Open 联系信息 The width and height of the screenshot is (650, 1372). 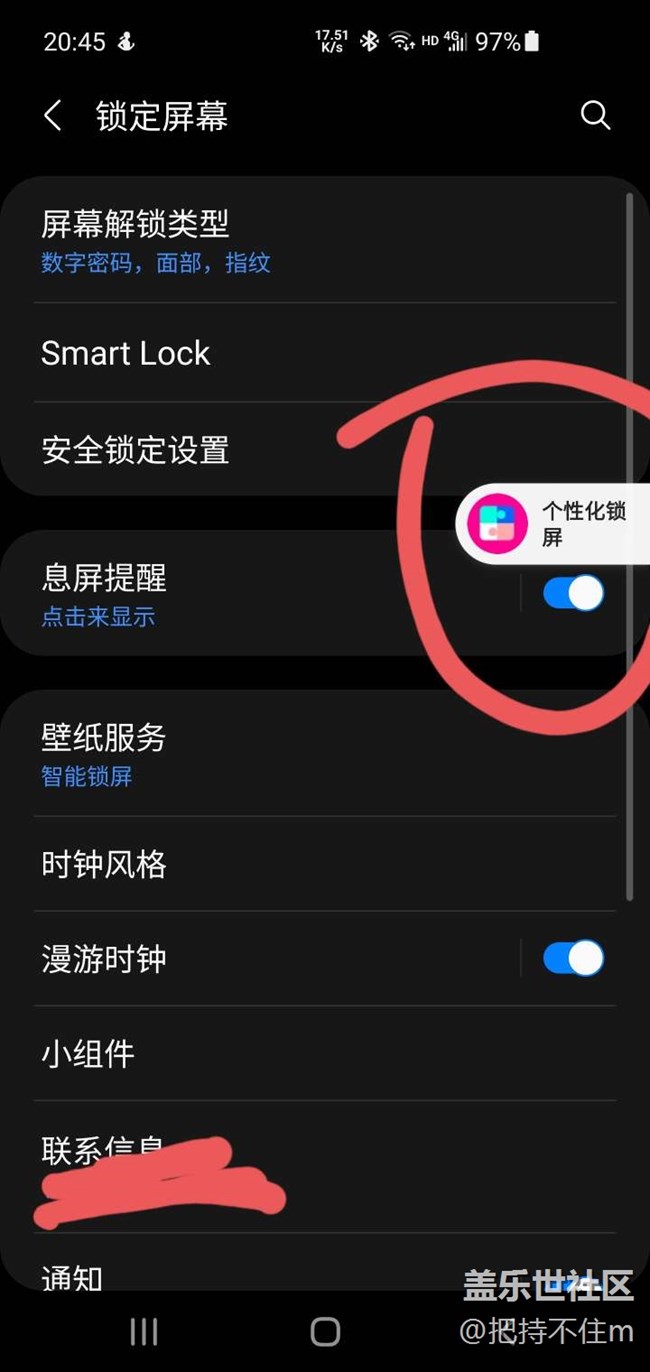[100, 1152]
